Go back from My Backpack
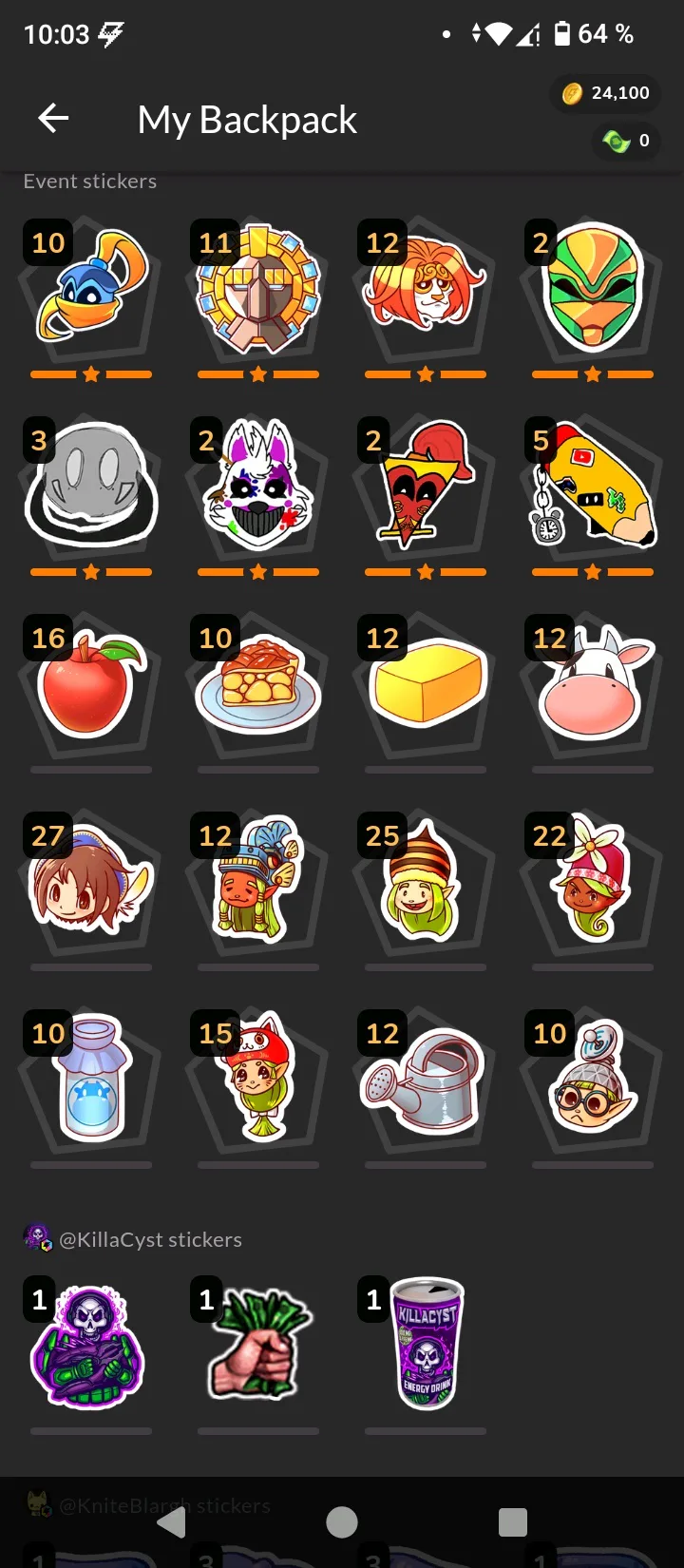684x1568 pixels. pyautogui.click(x=53, y=119)
